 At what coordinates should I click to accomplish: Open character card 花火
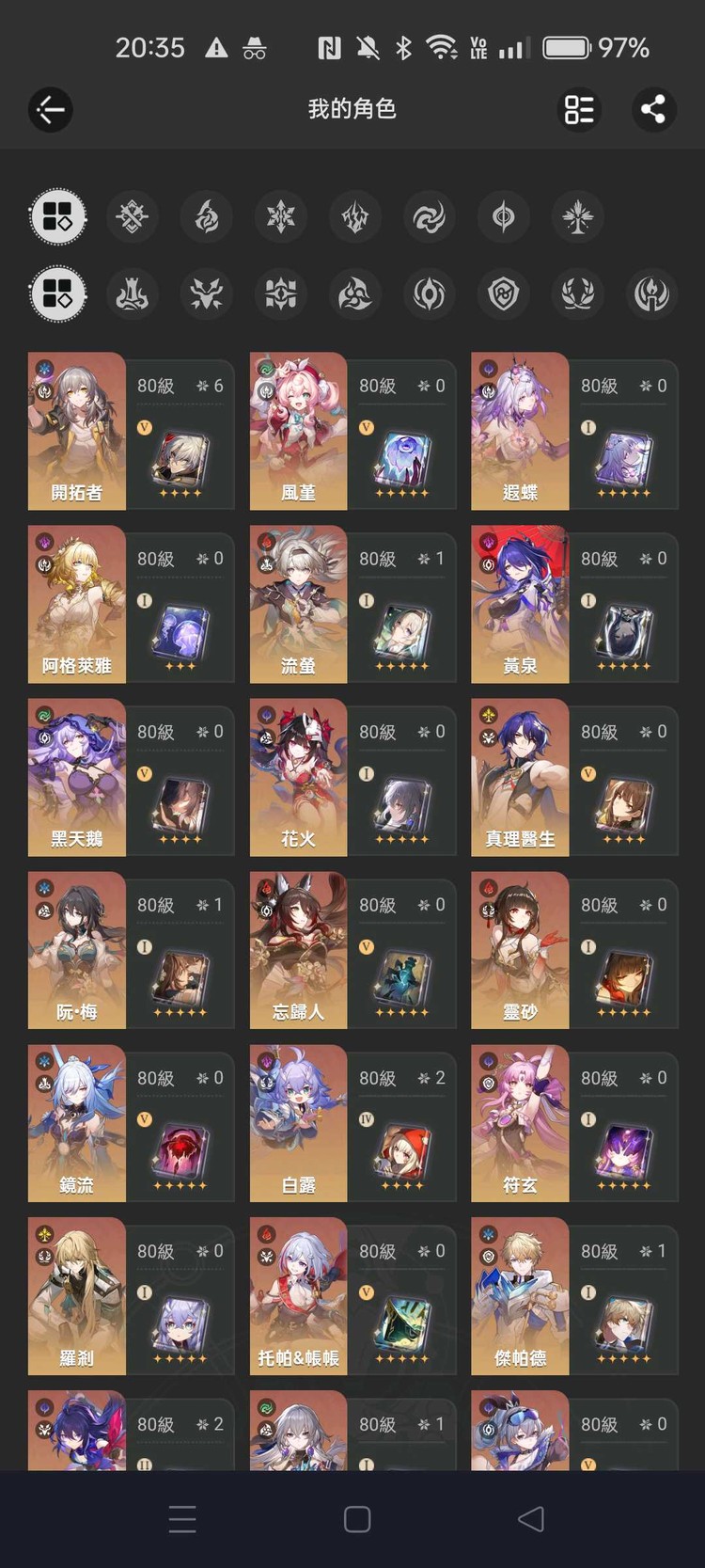[x=353, y=778]
